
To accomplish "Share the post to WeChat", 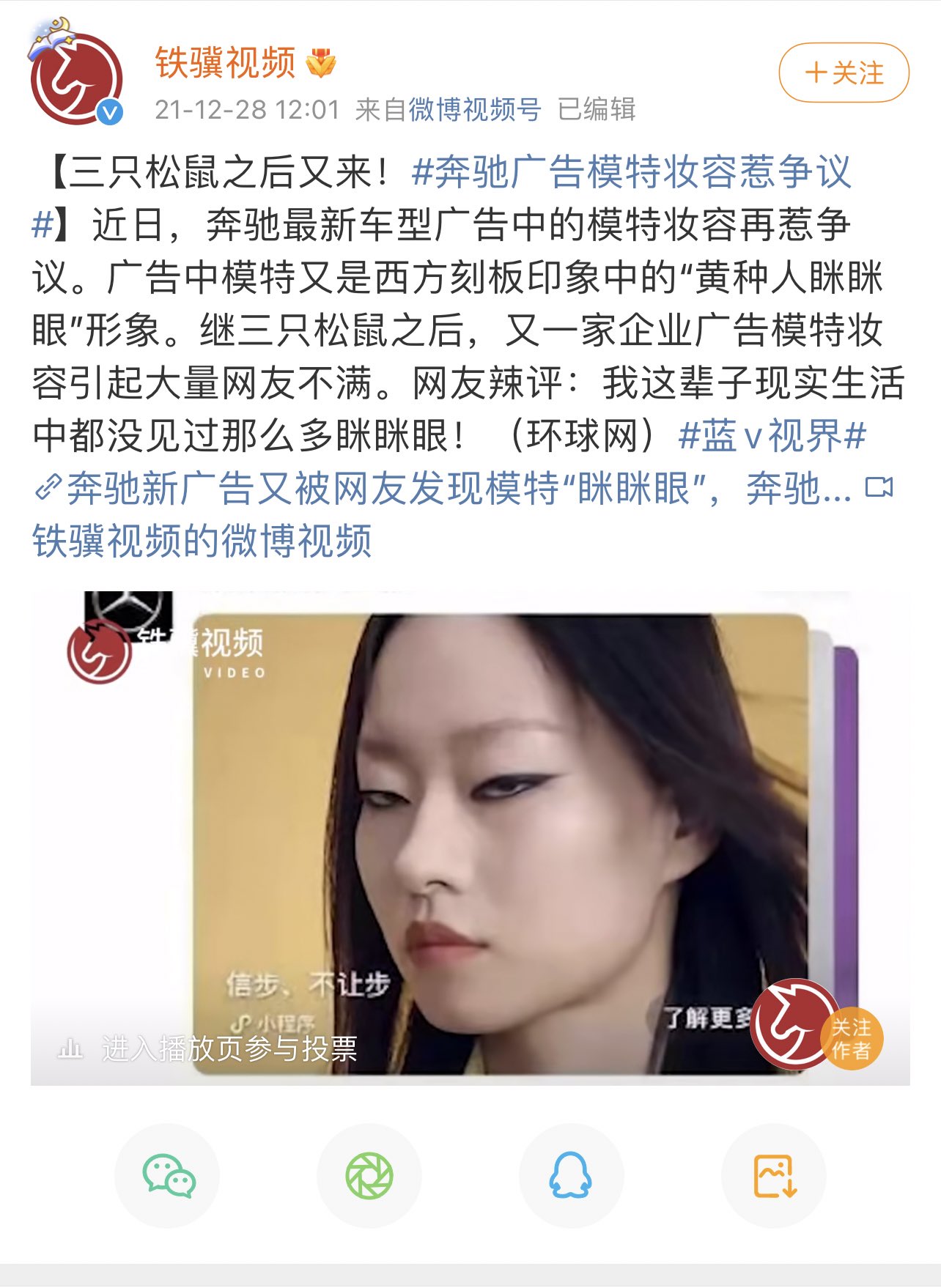I will click(168, 1176).
